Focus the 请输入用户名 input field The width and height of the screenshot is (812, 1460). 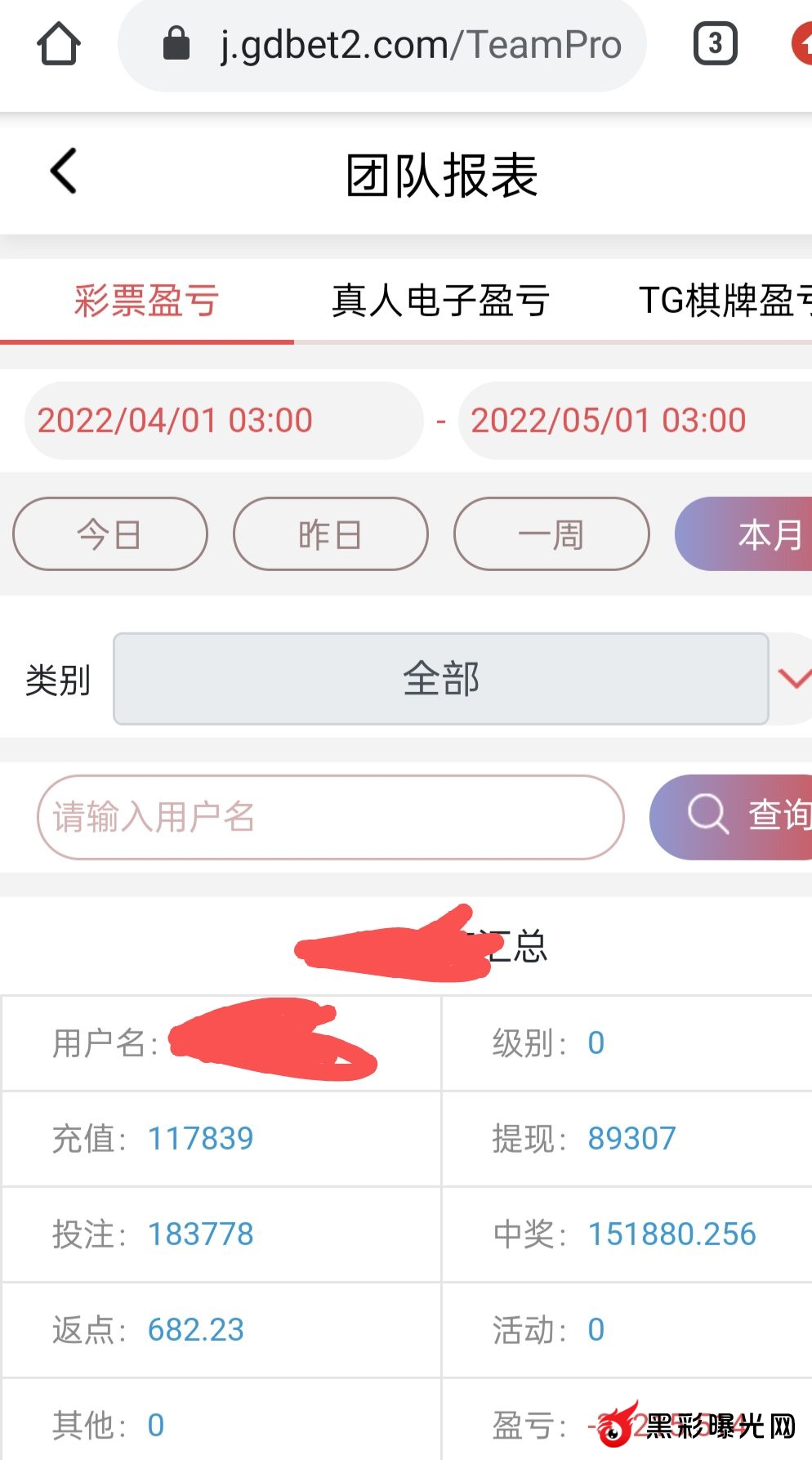click(x=330, y=817)
